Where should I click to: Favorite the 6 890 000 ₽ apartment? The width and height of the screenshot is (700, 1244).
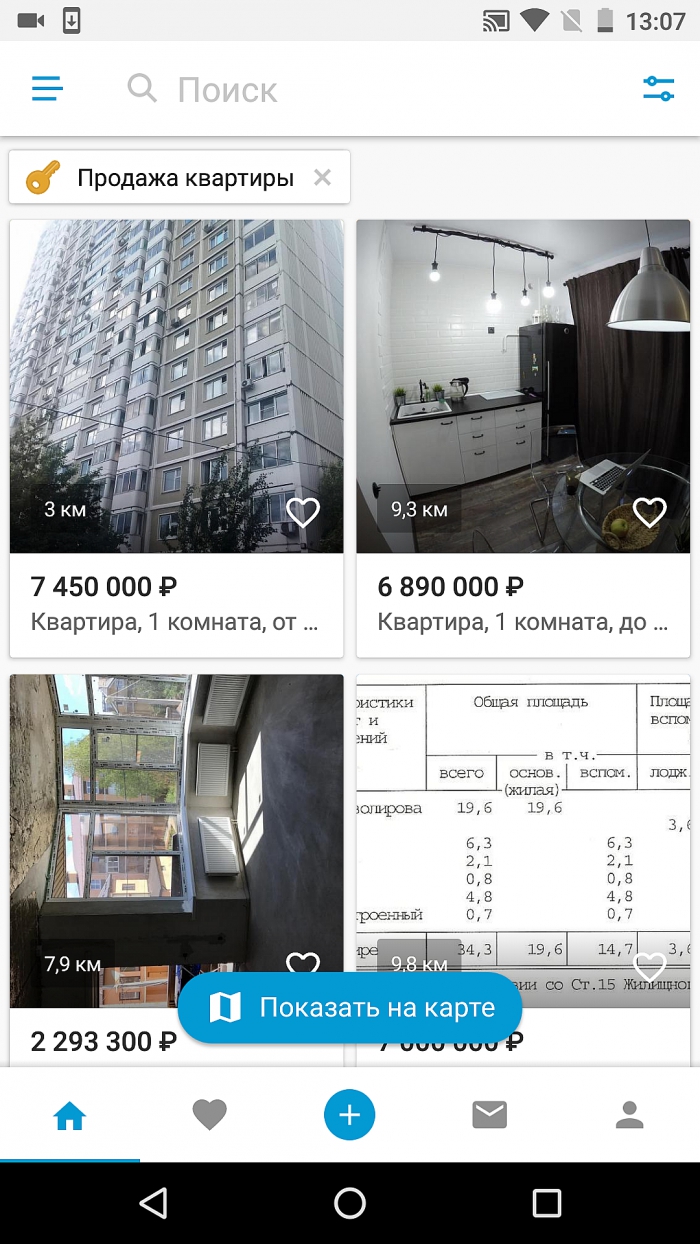(649, 512)
